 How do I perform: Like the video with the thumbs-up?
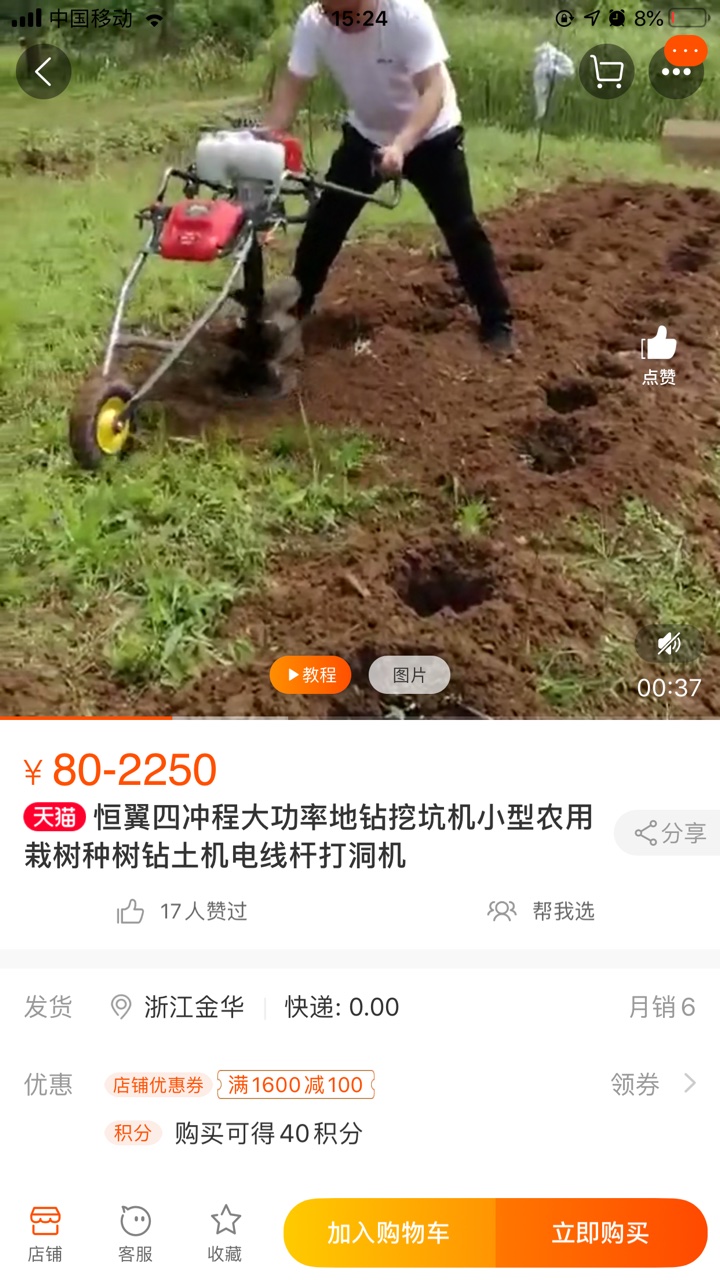tap(659, 355)
